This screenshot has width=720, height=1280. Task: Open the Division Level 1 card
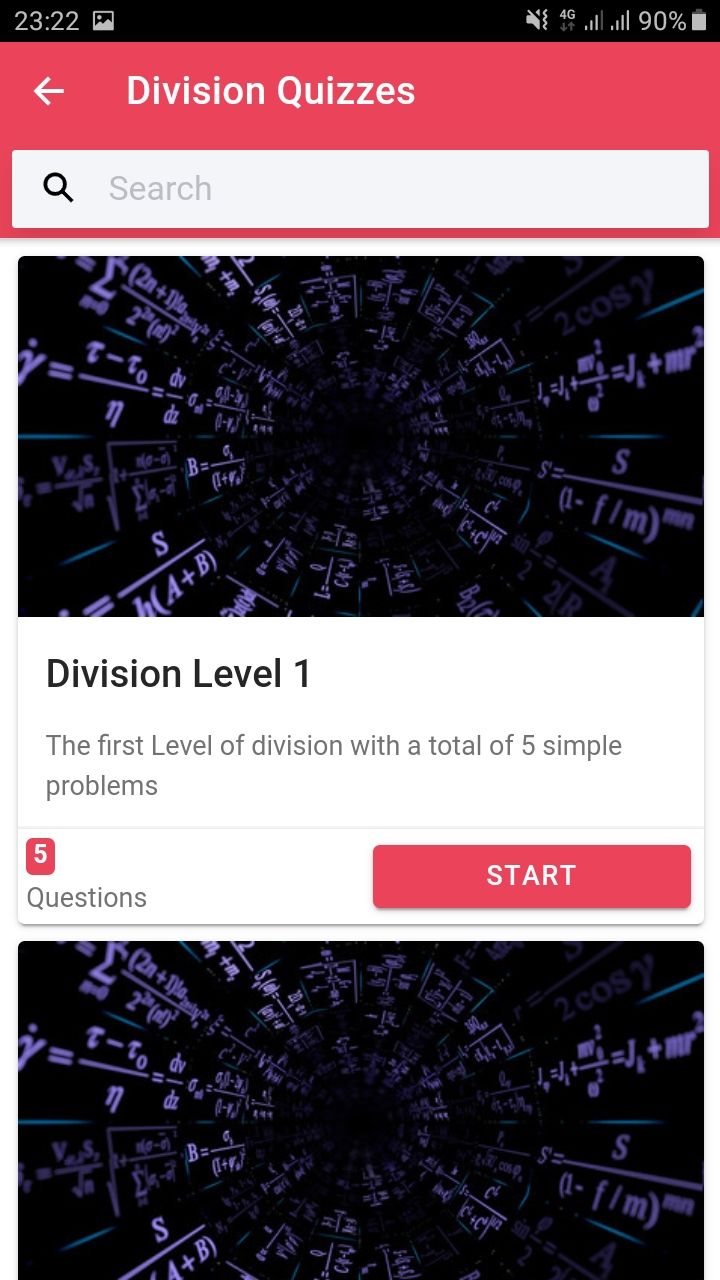[360, 590]
